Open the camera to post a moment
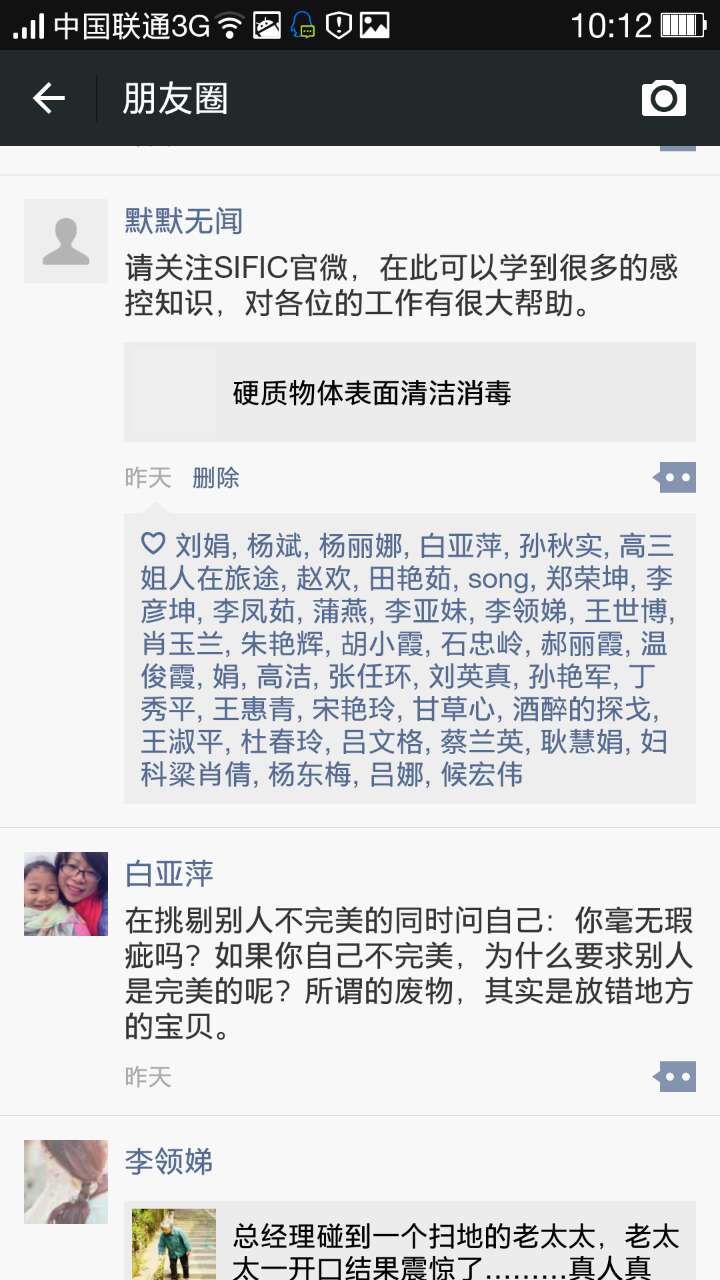Image resolution: width=720 pixels, height=1280 pixels. pos(663,98)
